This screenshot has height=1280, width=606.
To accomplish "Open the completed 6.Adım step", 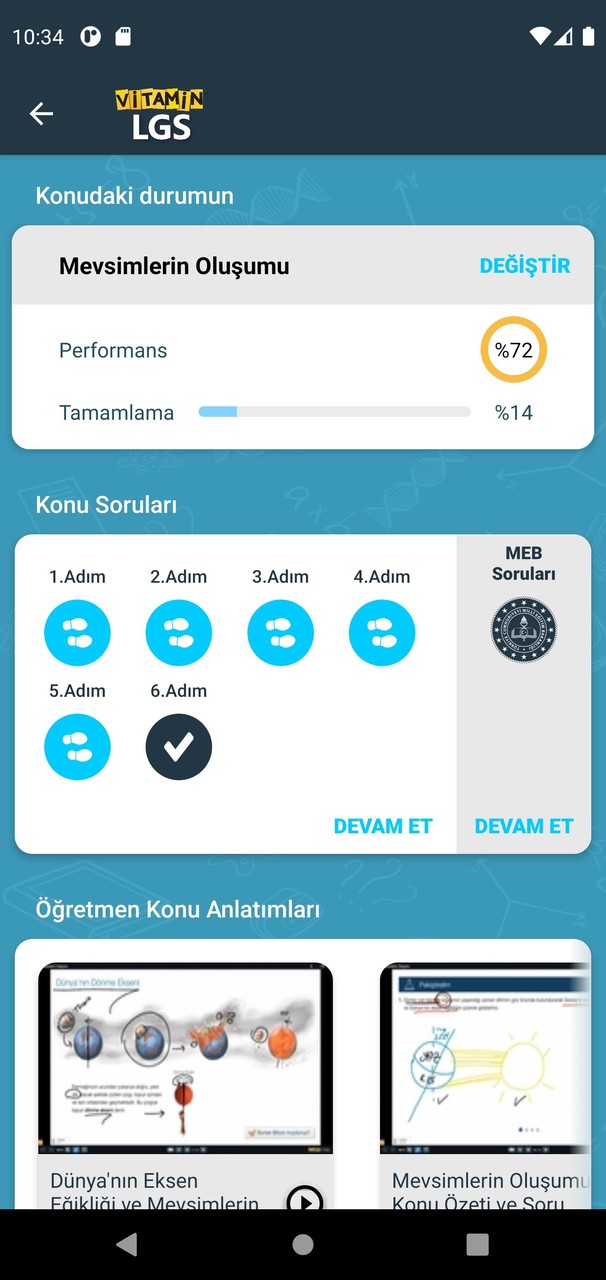I will click(x=179, y=747).
